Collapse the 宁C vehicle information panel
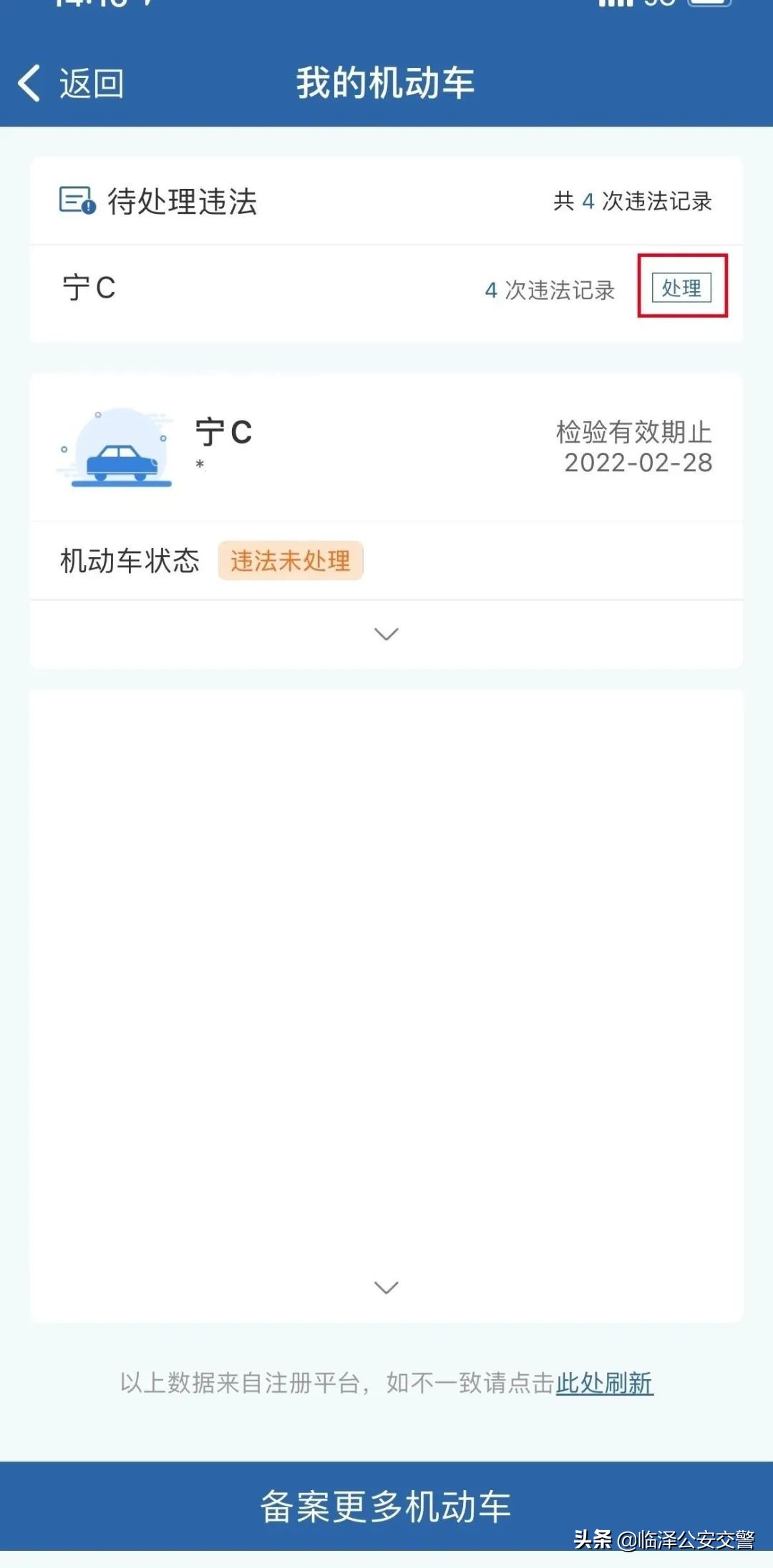Viewport: 773px width, 1568px height. (x=386, y=634)
